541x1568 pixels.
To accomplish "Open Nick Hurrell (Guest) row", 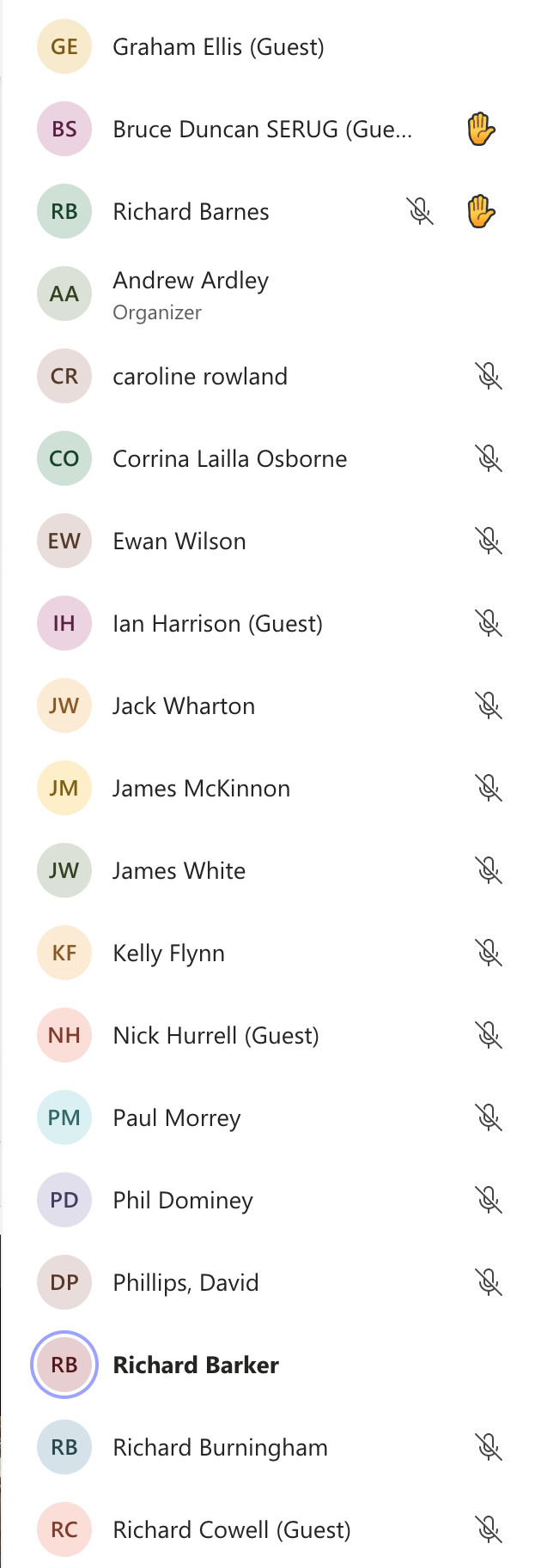I will coord(216,1036).
